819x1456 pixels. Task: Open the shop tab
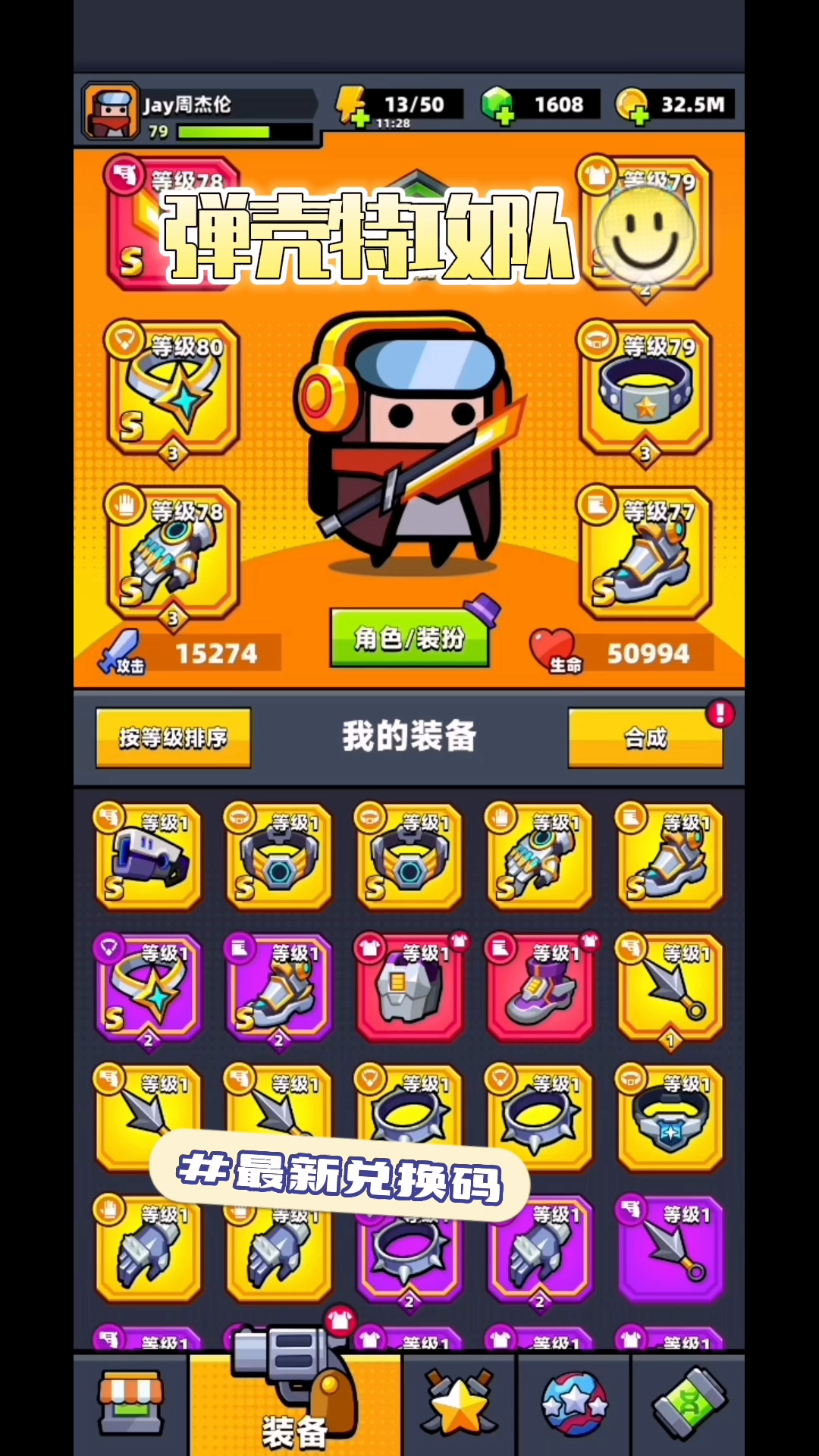click(130, 1404)
